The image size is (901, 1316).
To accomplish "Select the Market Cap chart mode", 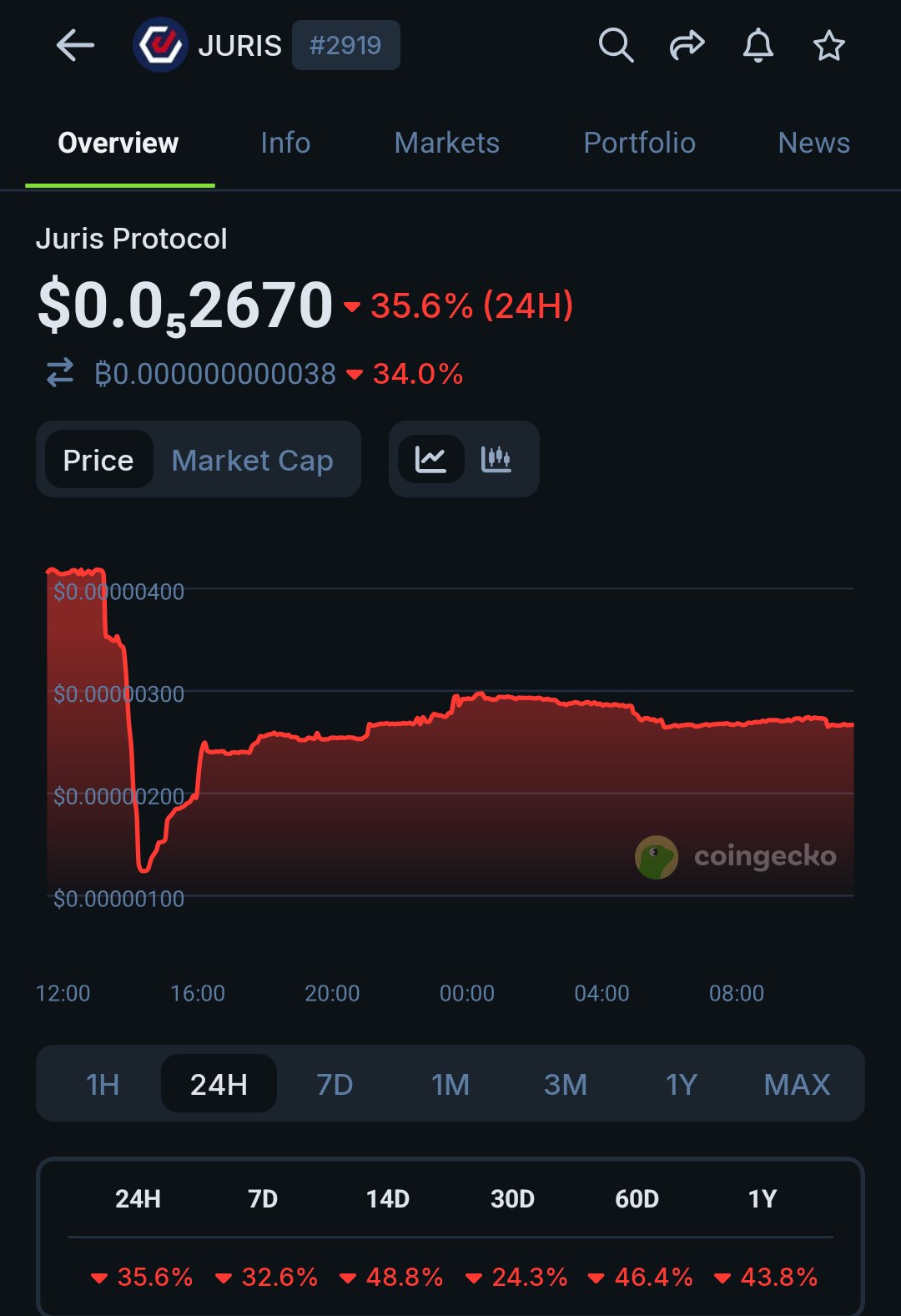I will tap(252, 460).
